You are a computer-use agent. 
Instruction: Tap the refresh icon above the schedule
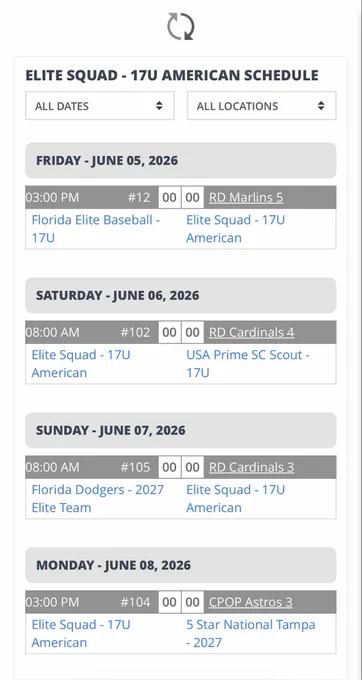[181, 26]
